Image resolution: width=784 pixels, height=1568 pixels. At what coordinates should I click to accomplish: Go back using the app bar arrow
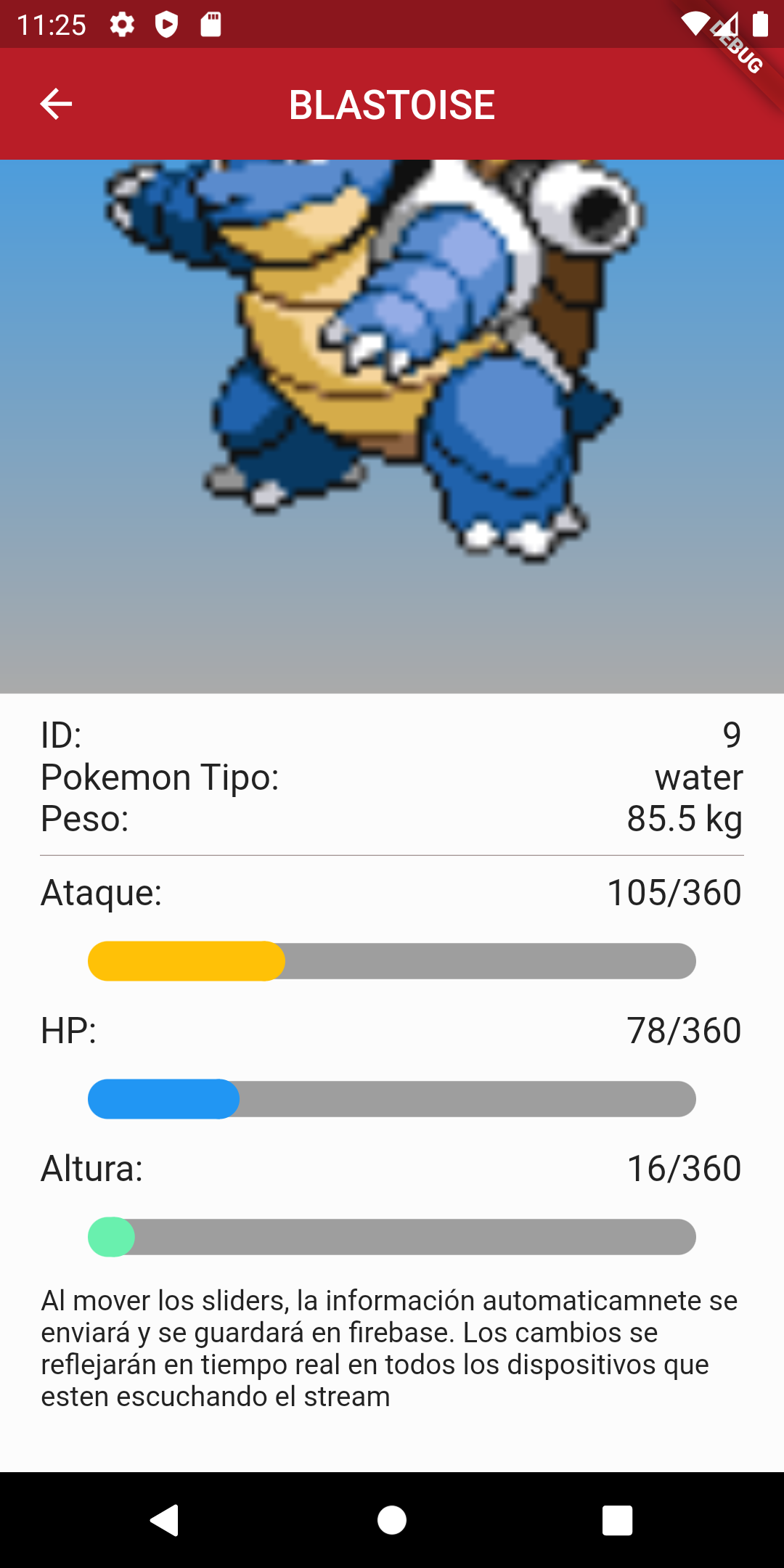[x=56, y=104]
